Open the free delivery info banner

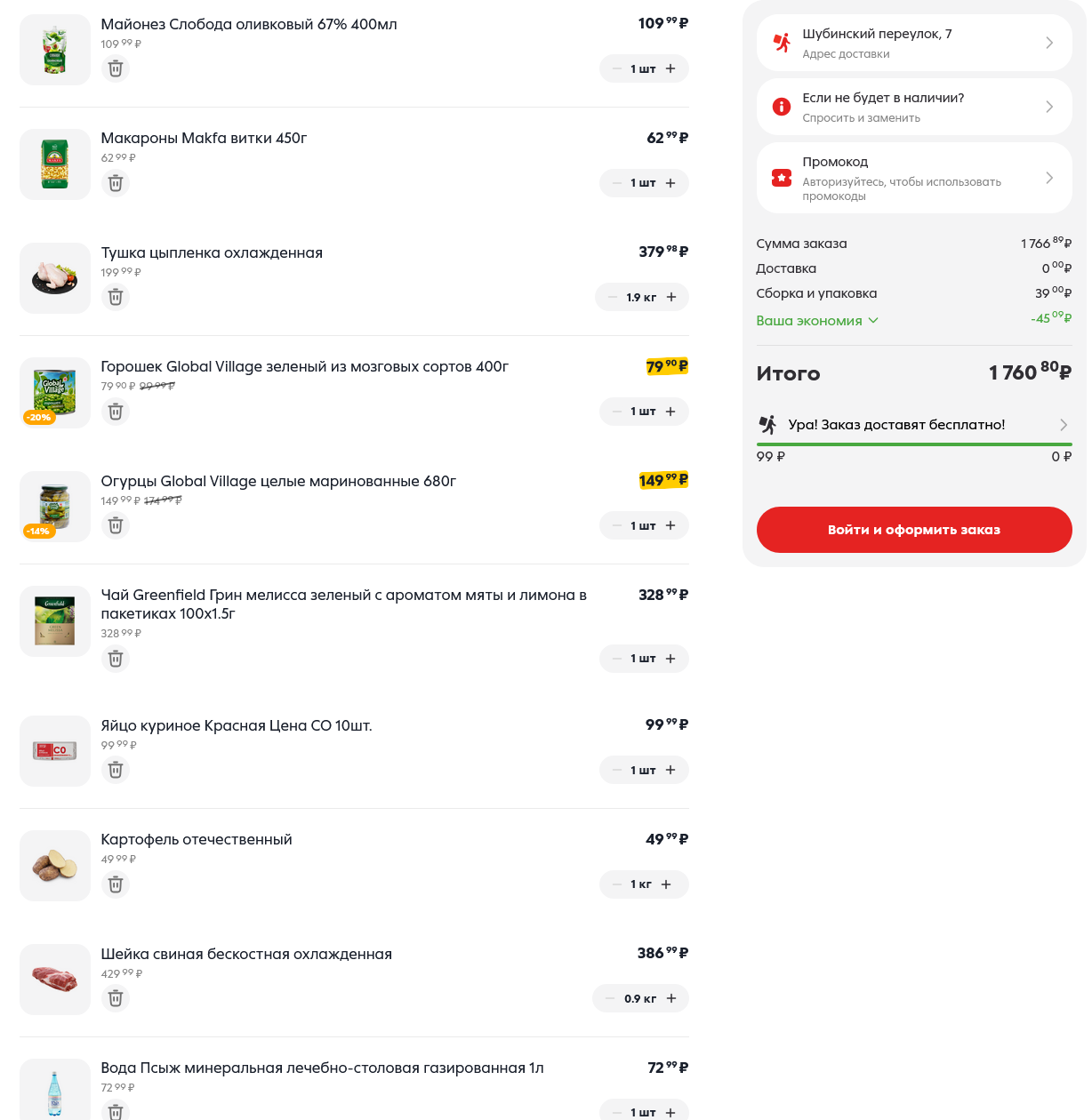coord(914,425)
